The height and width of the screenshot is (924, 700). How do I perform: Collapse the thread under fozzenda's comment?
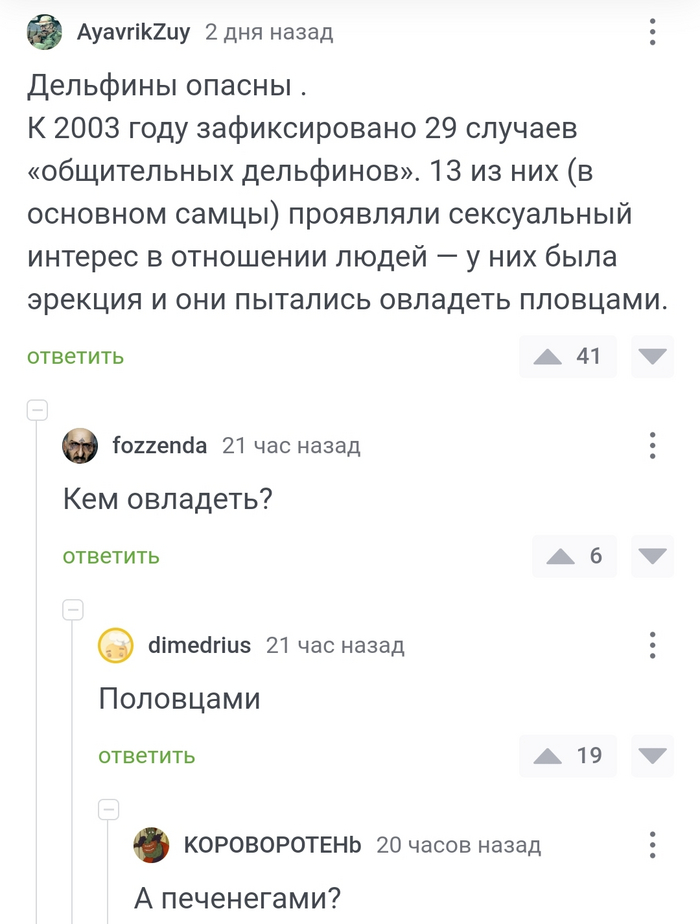73,609
